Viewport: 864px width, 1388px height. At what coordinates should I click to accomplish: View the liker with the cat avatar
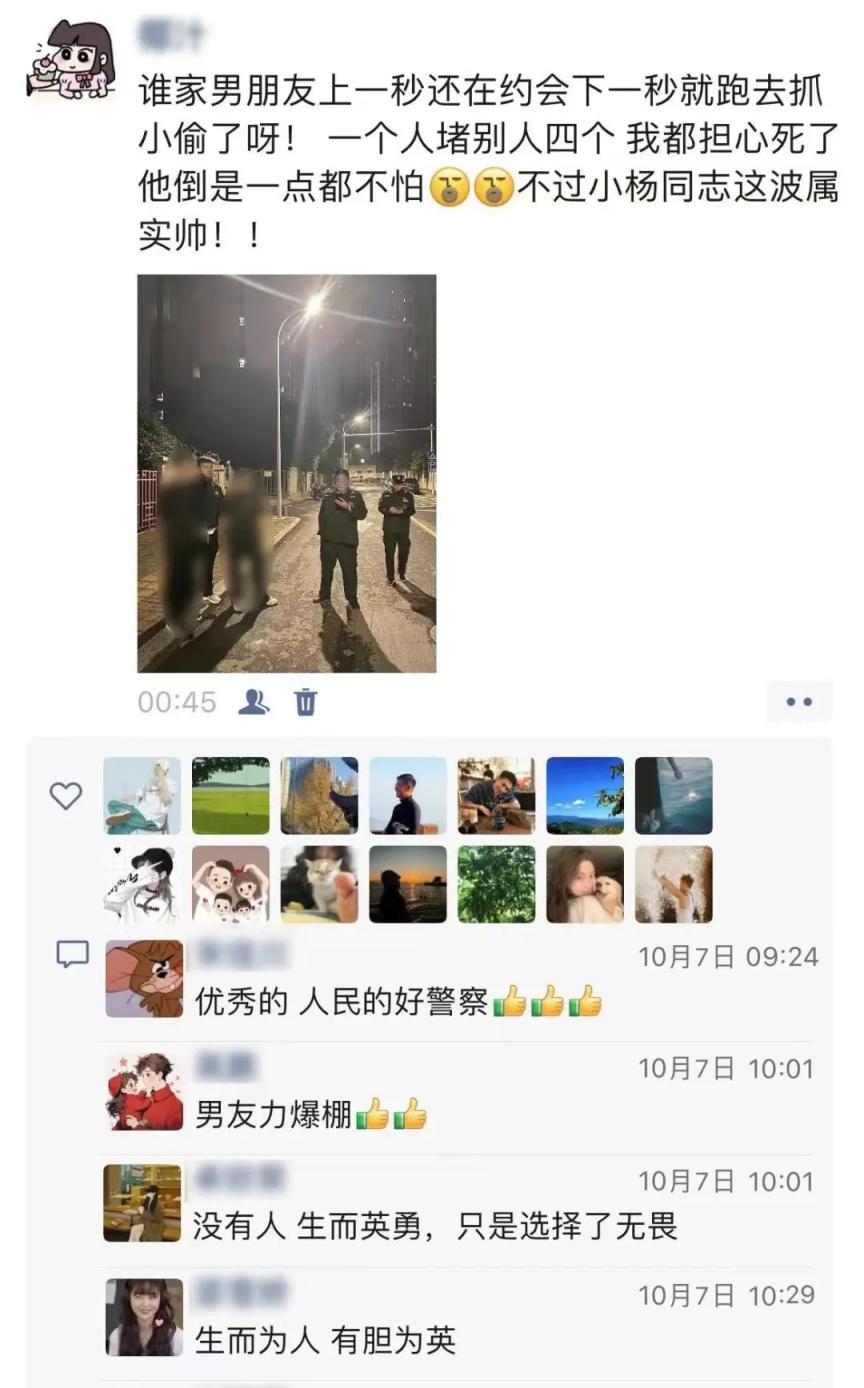(319, 884)
